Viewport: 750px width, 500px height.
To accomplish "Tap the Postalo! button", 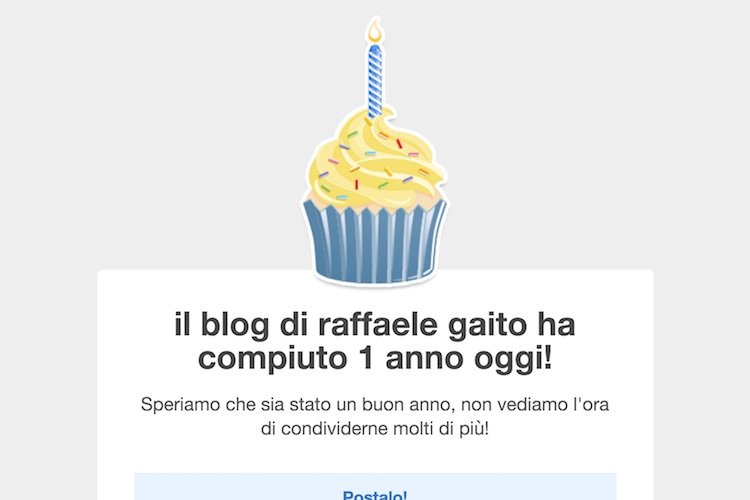I will [375, 488].
